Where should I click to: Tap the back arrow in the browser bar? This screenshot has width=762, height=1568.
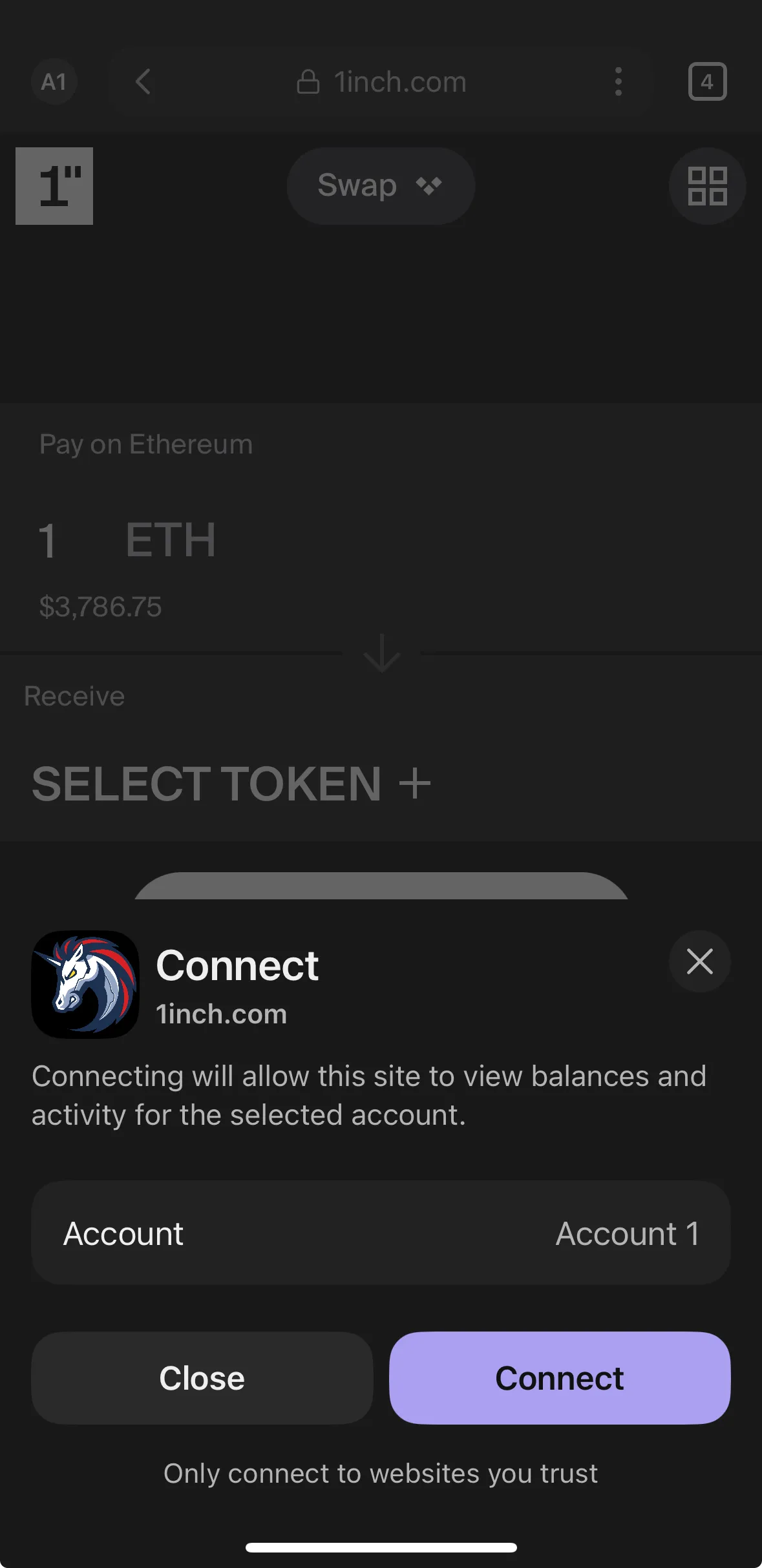[143, 81]
